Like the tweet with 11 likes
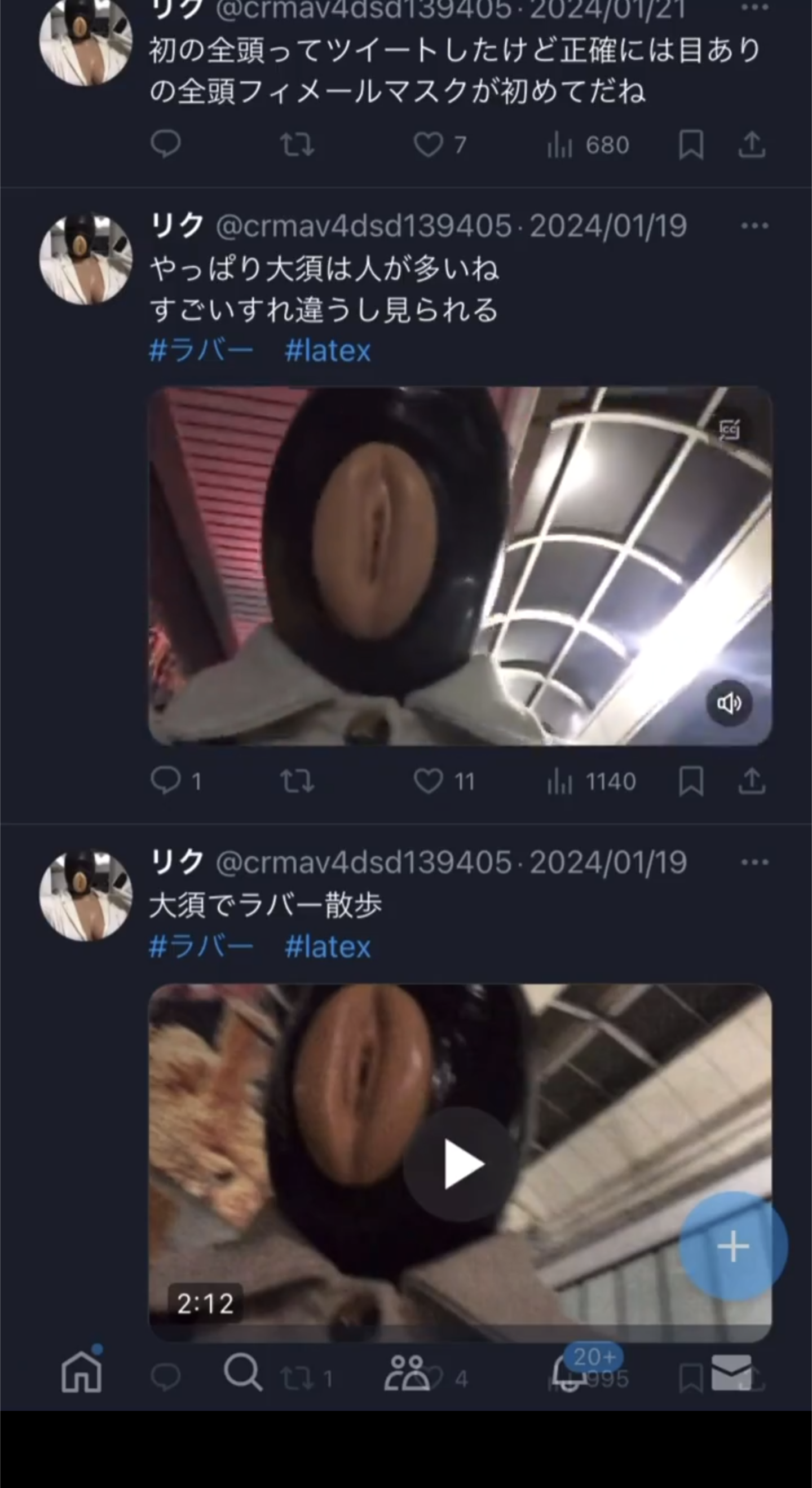The height and width of the screenshot is (1488, 812). point(428,782)
